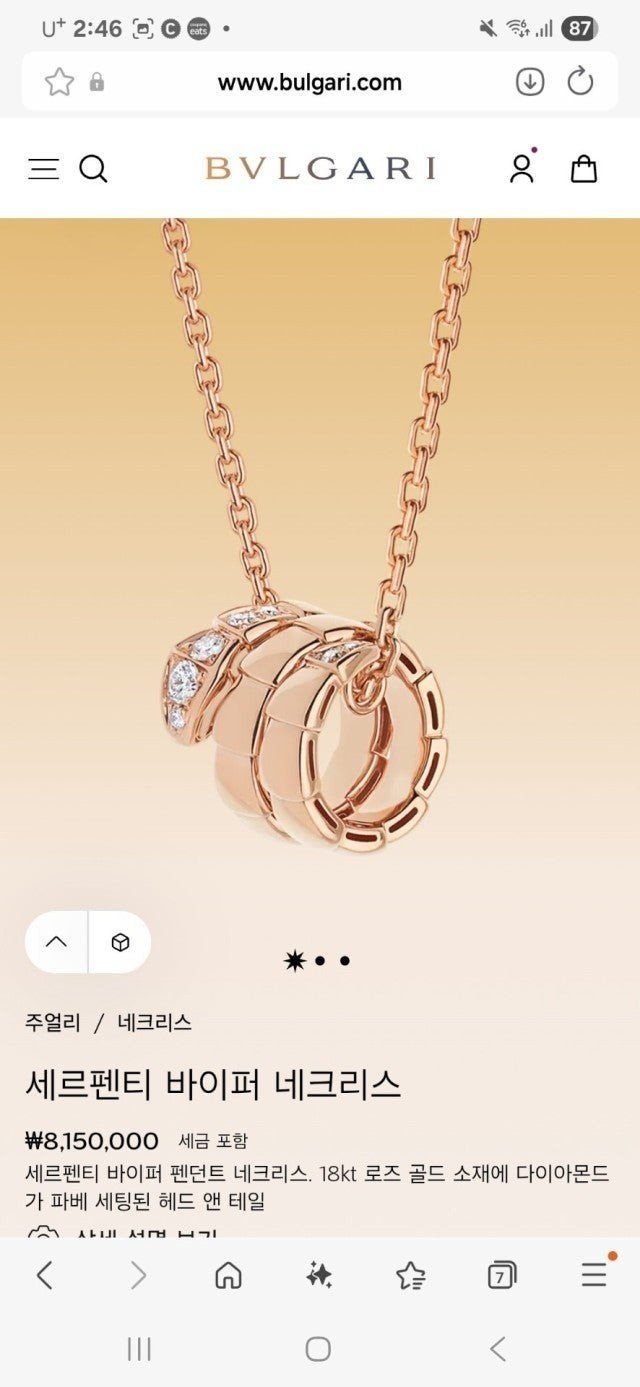Open the browser AI sparkle feature
The image size is (640, 1387).
coord(319,1275)
